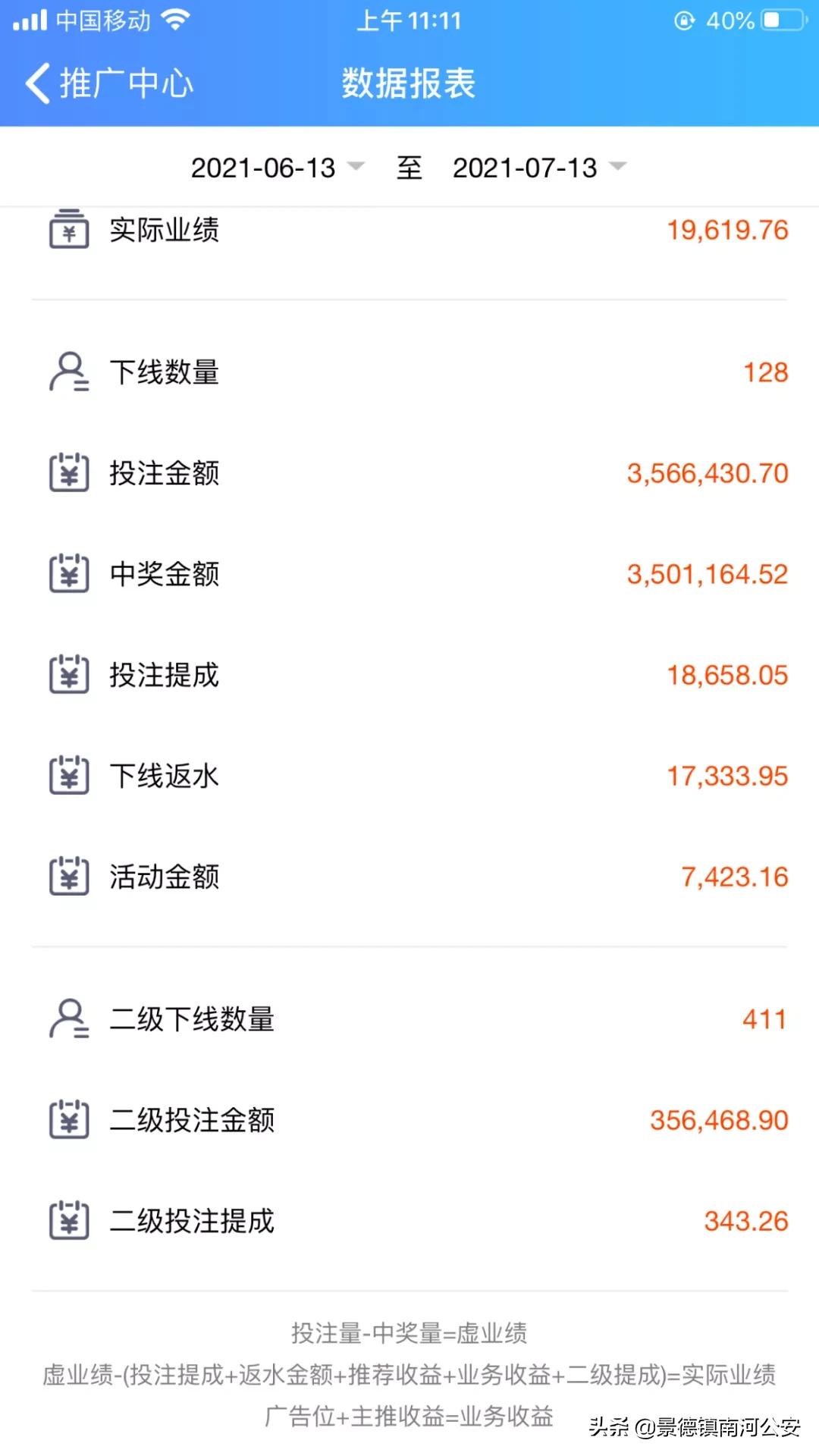Select the 至 date separator
Image resolution: width=819 pixels, height=1456 pixels.
coord(409,168)
